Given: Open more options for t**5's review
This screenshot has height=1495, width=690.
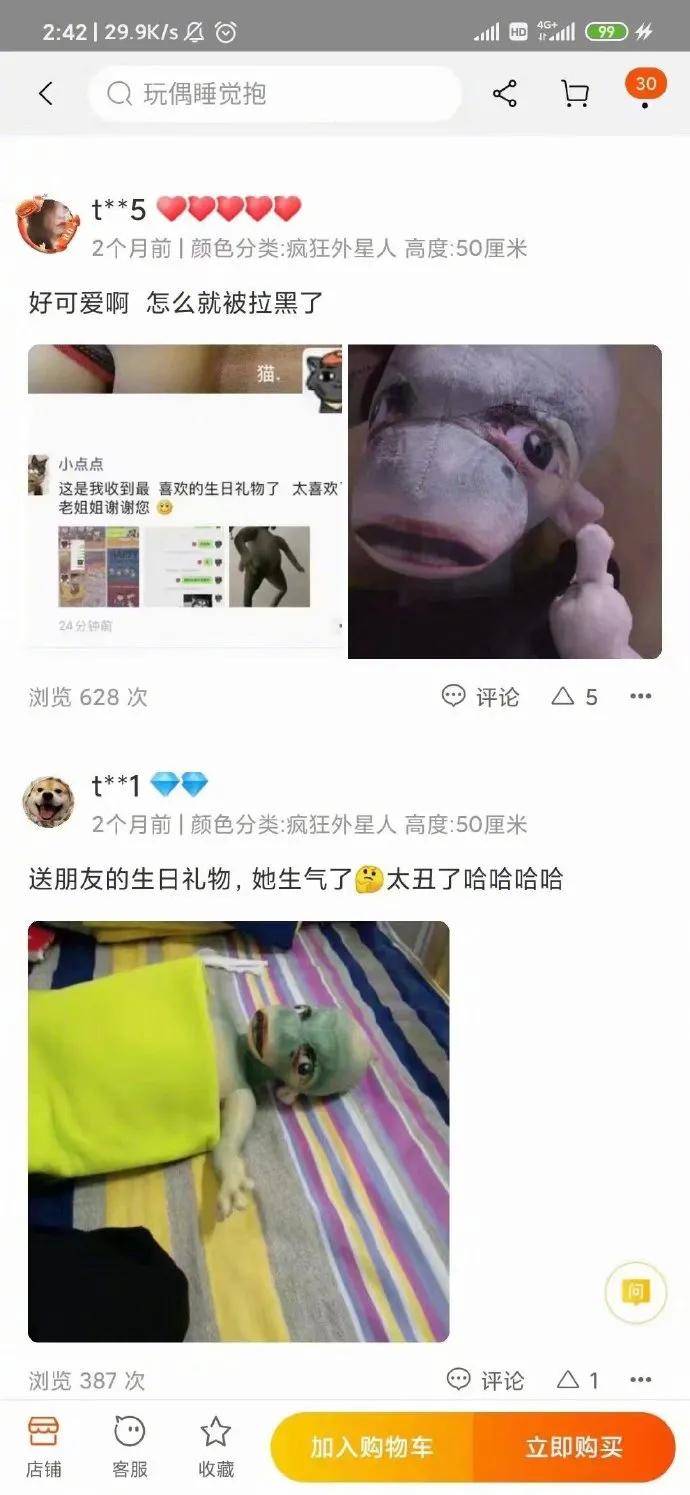Looking at the screenshot, I should point(641,696).
